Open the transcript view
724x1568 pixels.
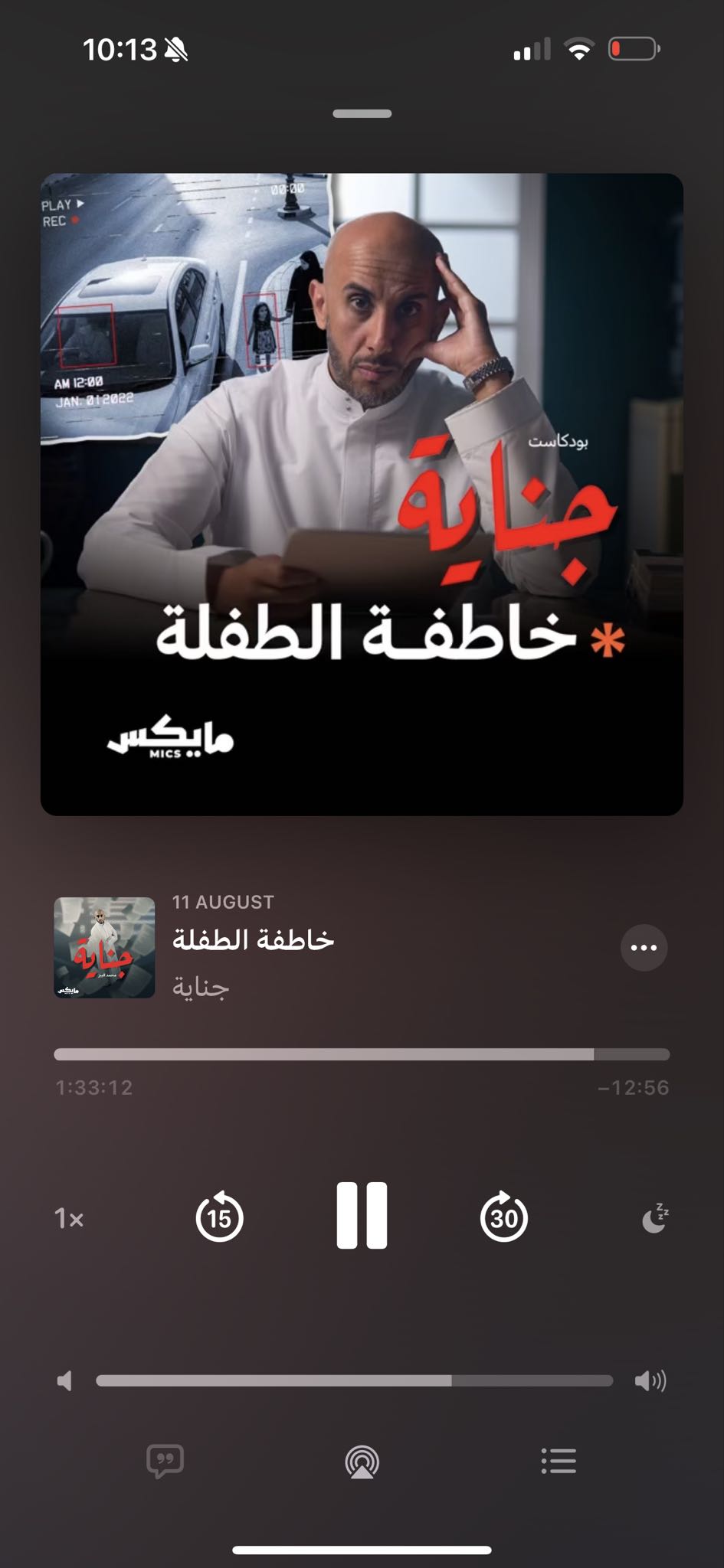(x=165, y=1461)
